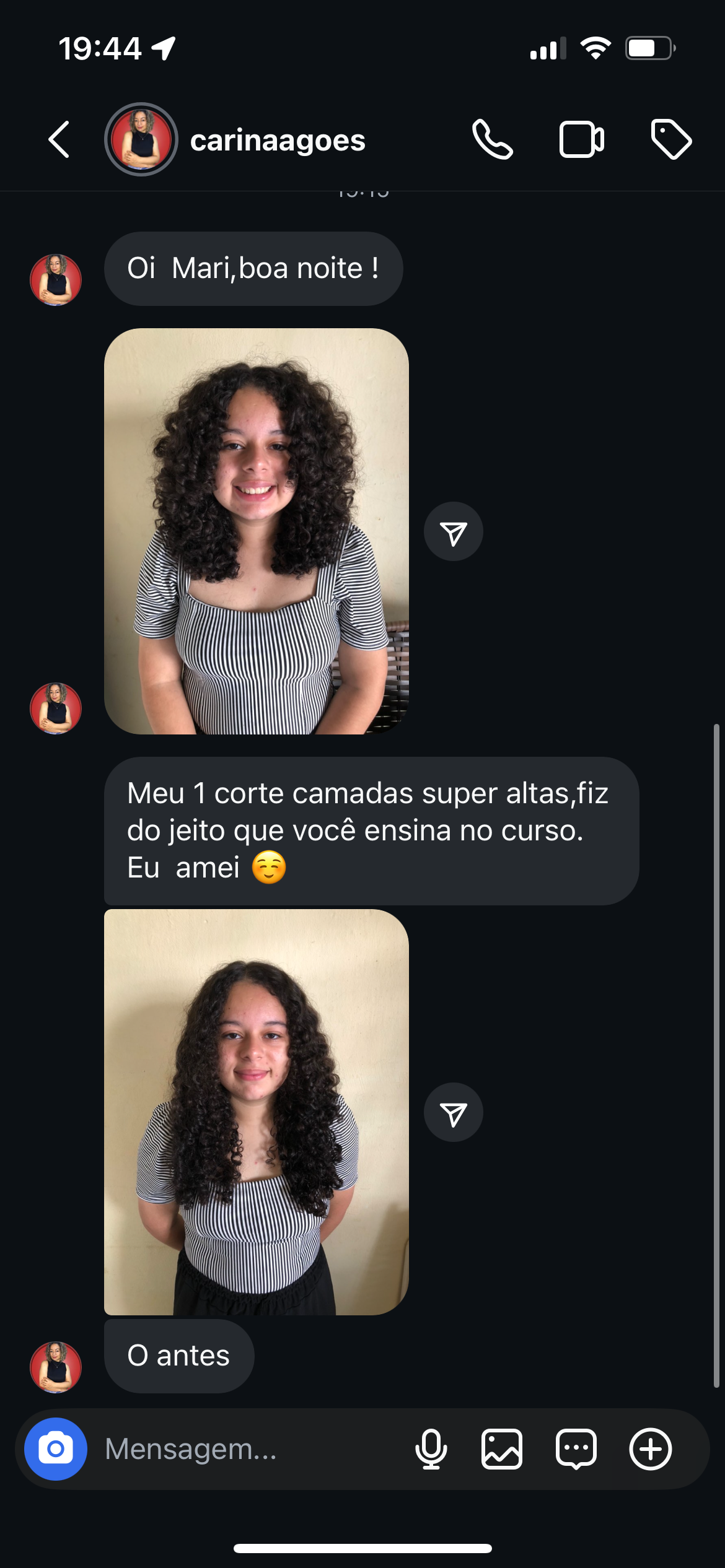Open the camera from the message bar
Screen dimensions: 725x1568
(56, 1449)
